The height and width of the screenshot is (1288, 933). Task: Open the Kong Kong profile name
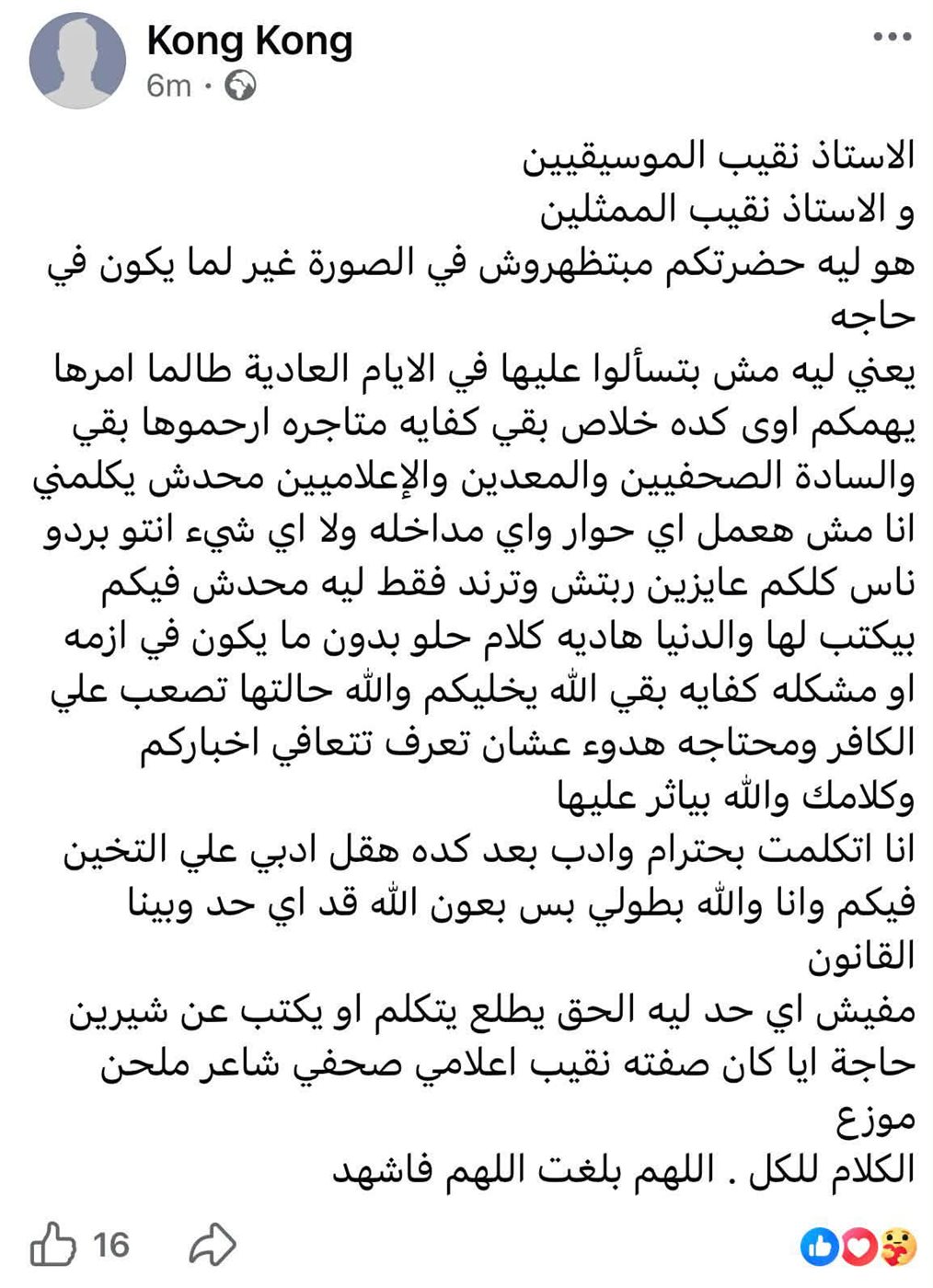coord(249,41)
